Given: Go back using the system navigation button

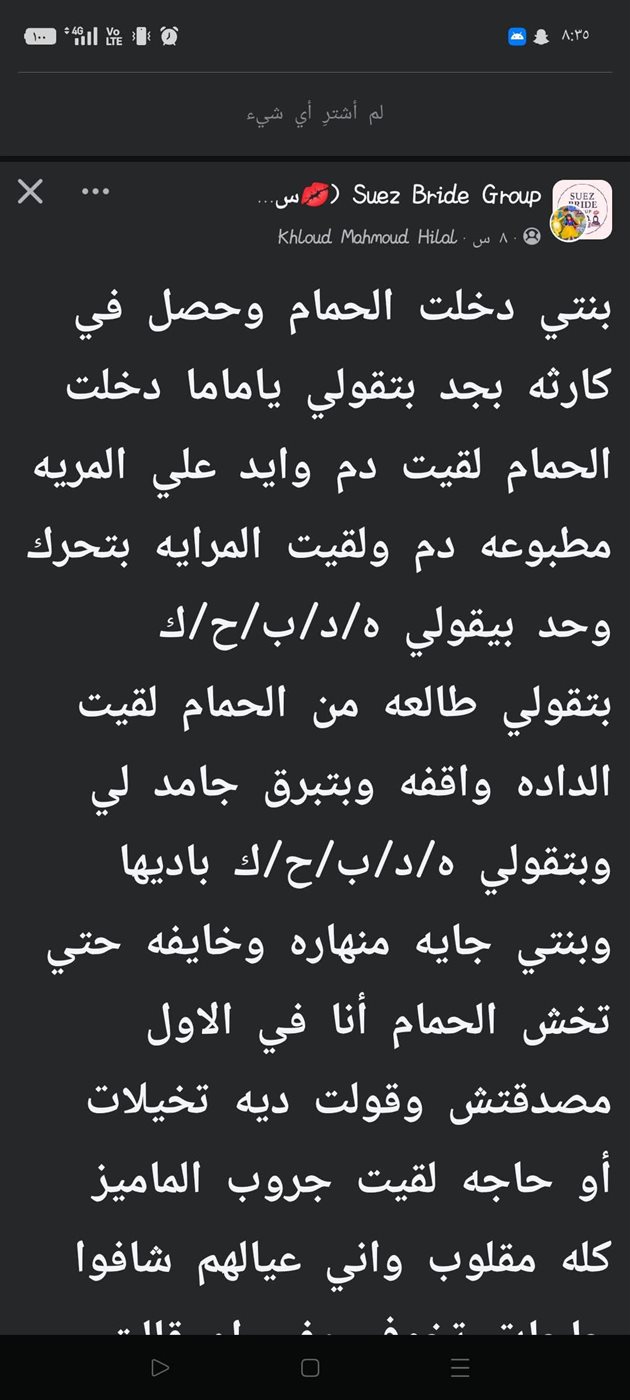Looking at the screenshot, I should click(160, 1367).
